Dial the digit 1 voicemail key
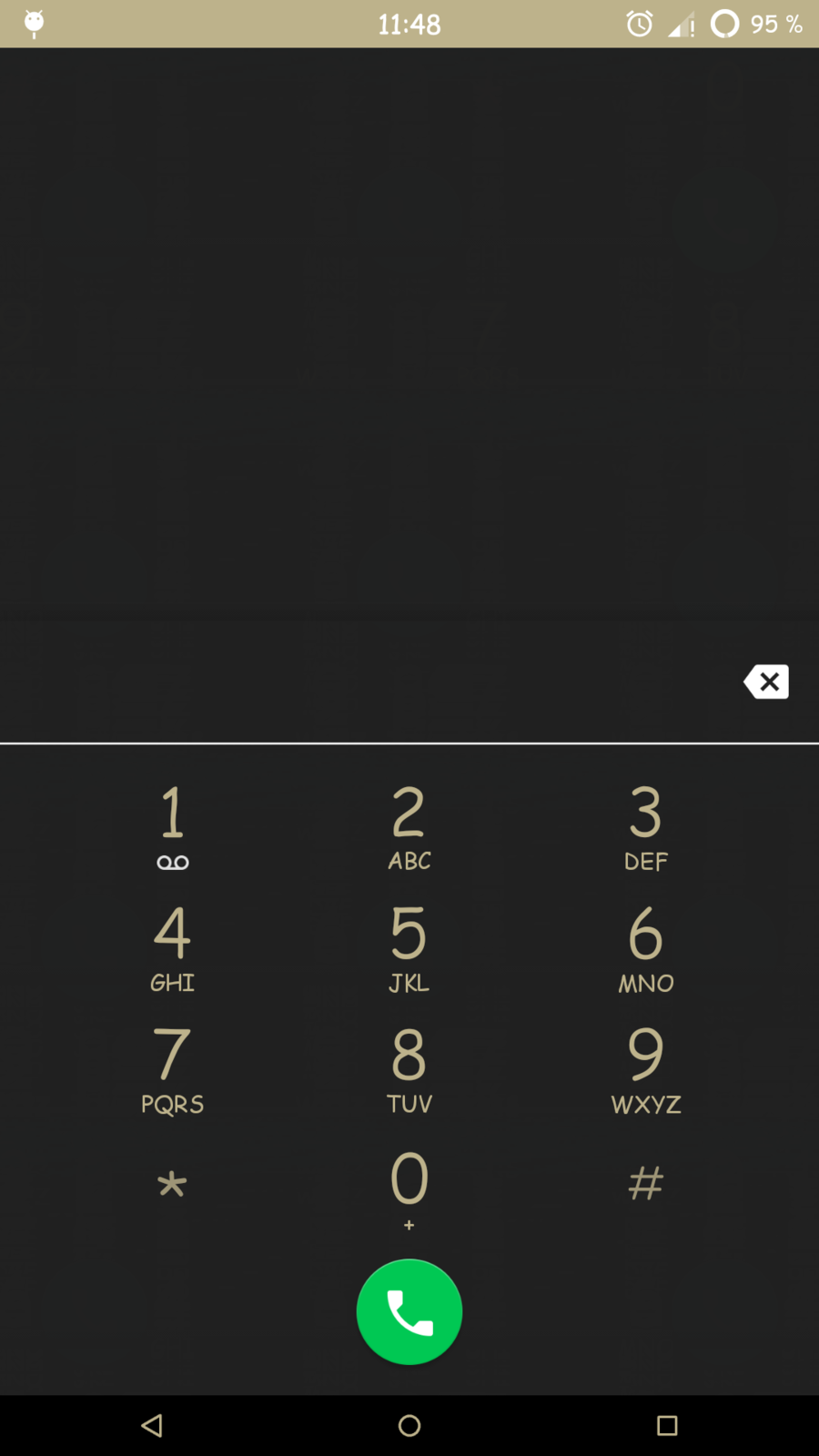819x1456 pixels. (172, 826)
